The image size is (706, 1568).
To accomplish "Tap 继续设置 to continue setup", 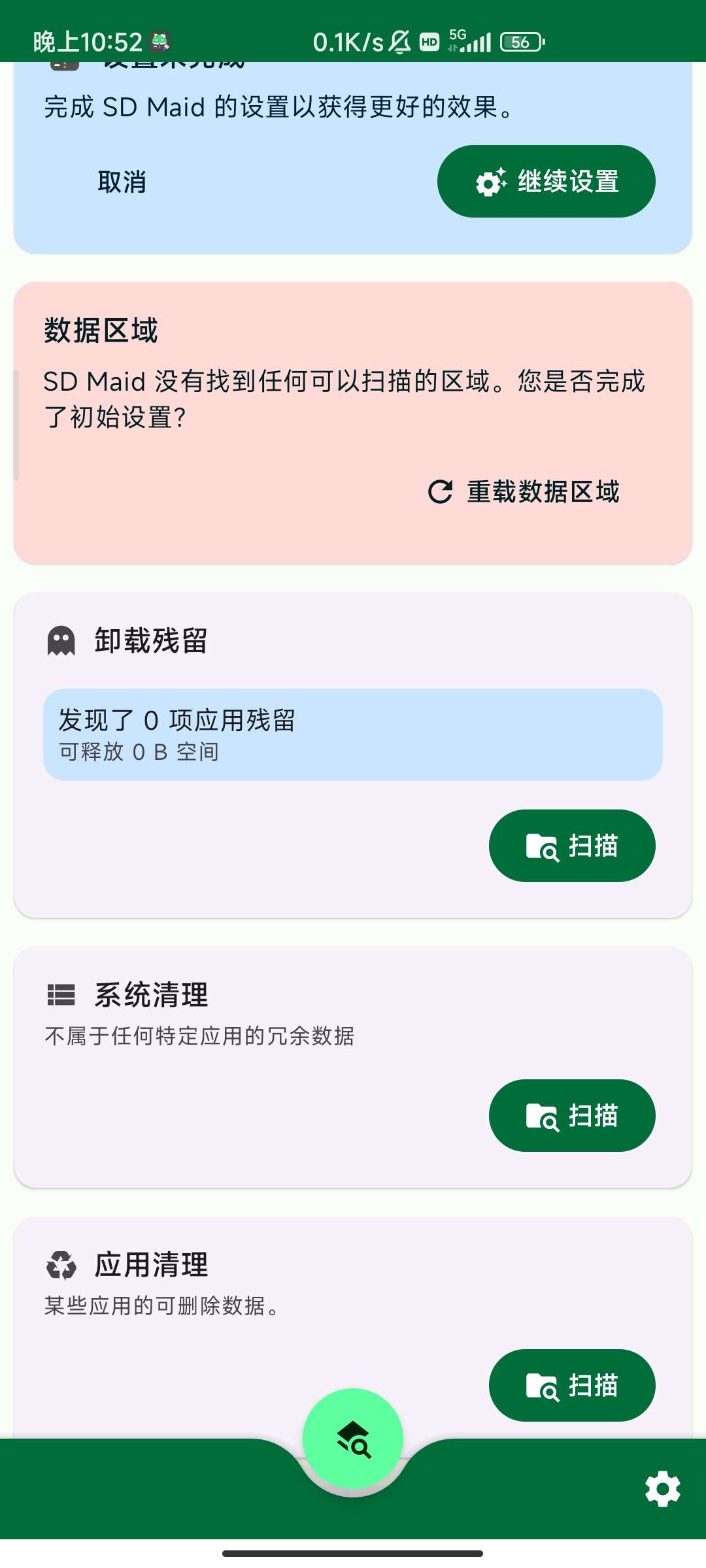I will tap(546, 181).
